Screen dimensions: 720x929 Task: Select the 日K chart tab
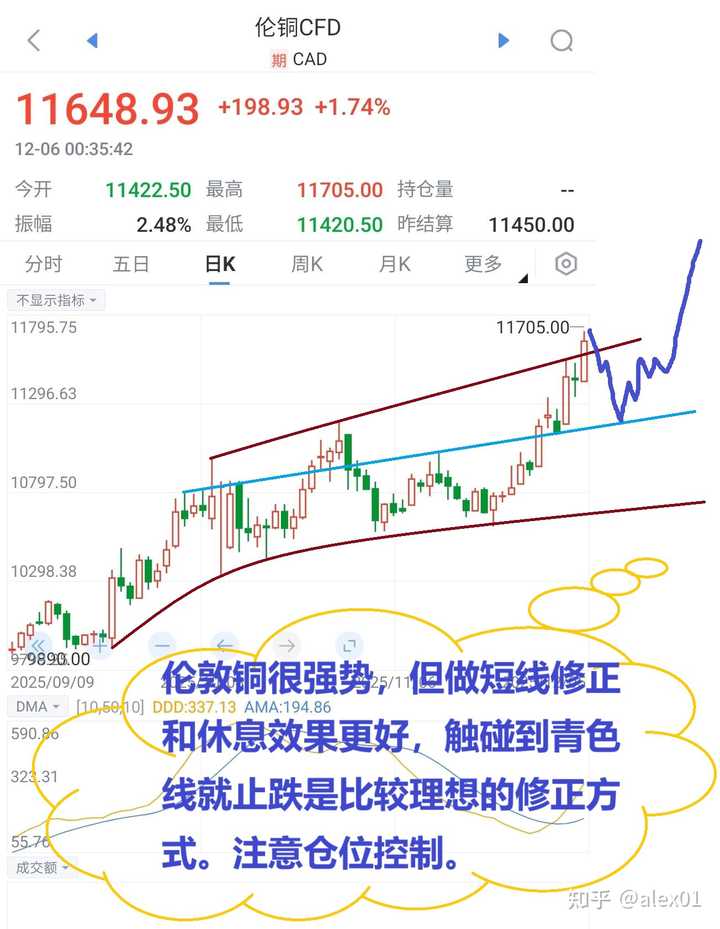[x=219, y=264]
